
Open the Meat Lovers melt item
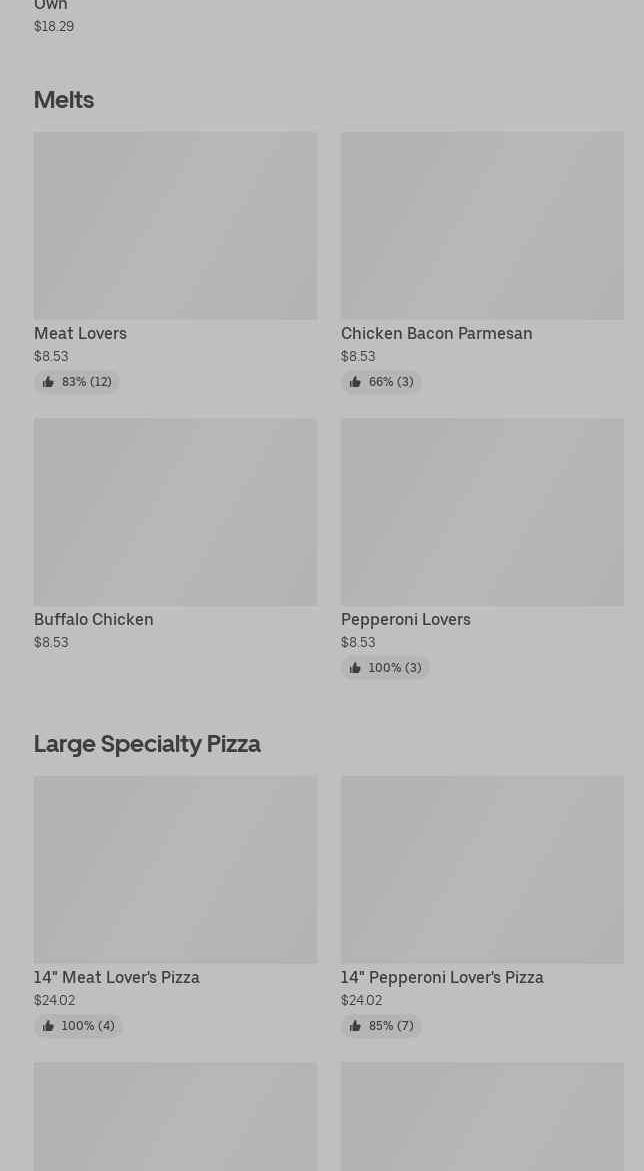175,227
